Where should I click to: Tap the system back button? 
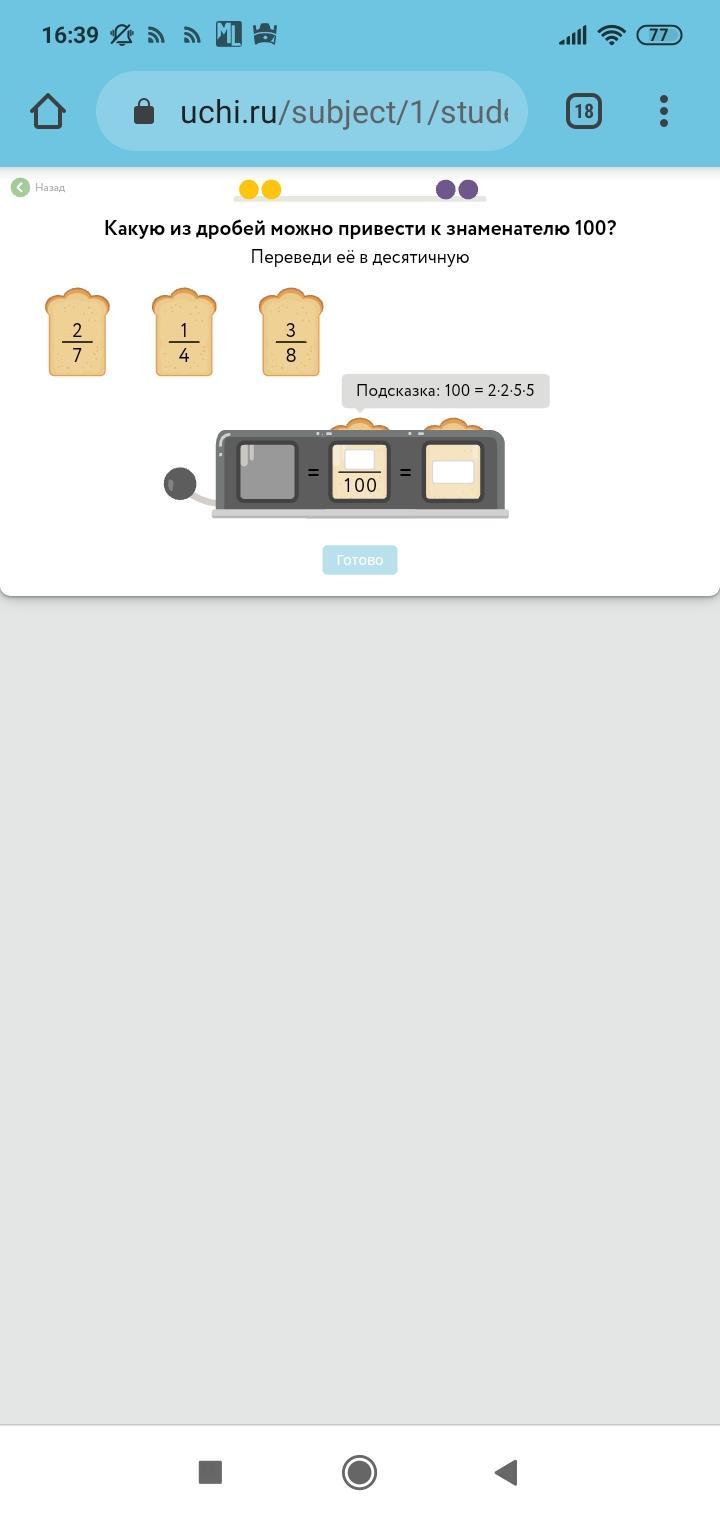click(x=506, y=1472)
